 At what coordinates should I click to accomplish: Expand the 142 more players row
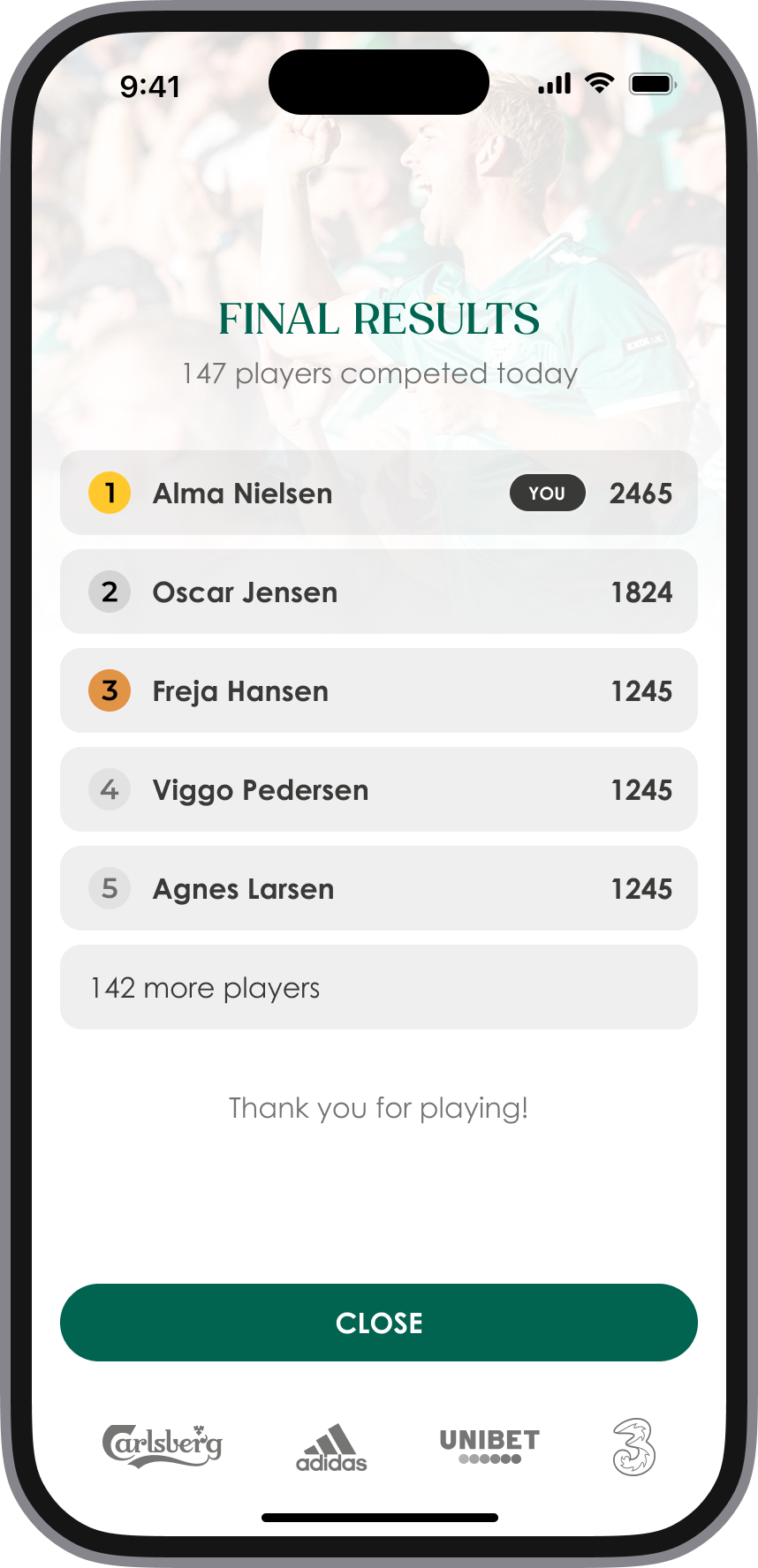(x=379, y=987)
